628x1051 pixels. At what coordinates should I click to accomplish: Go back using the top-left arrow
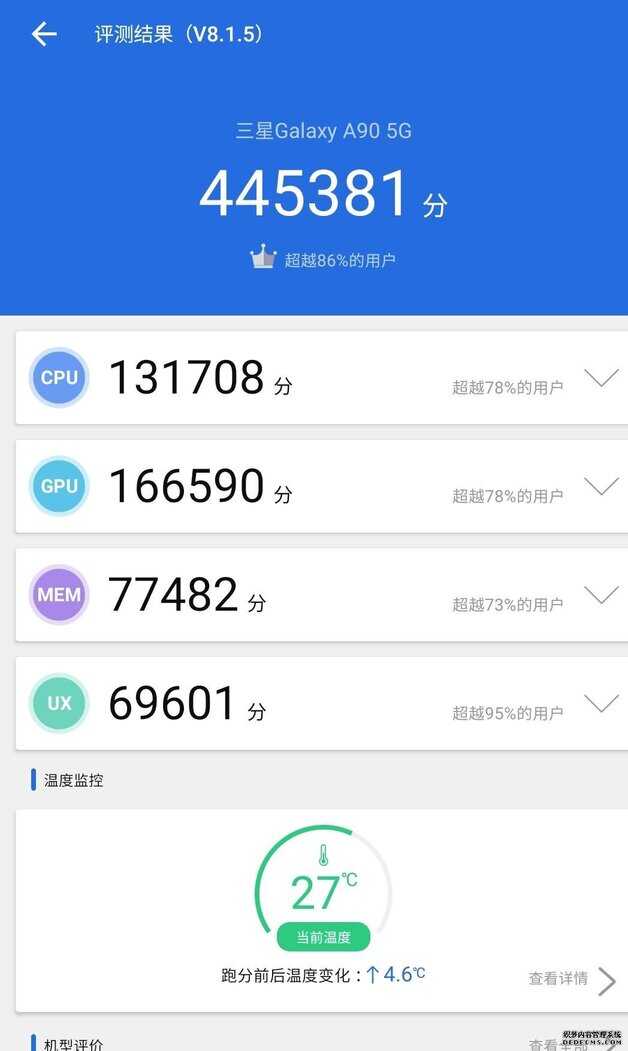tap(44, 34)
